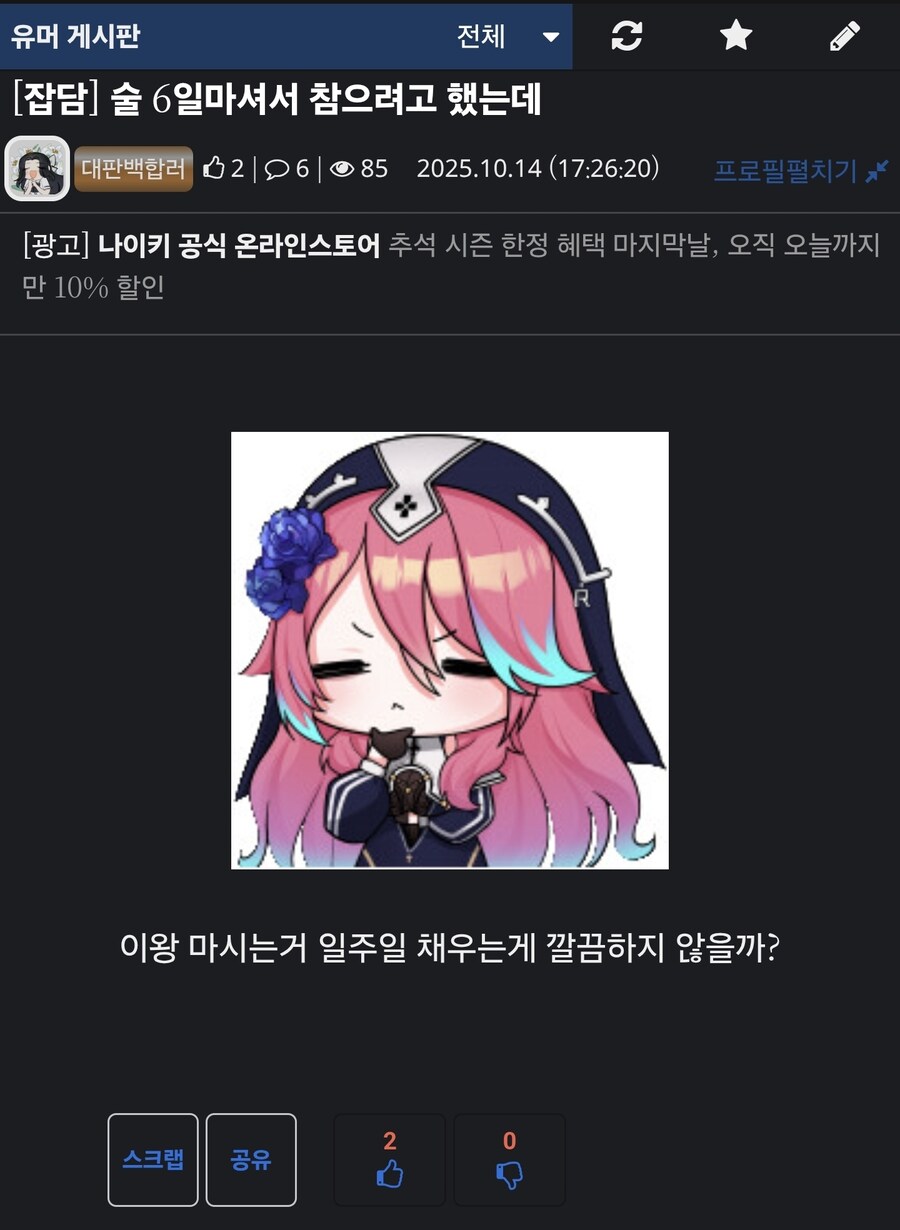Open 대판백합러's user profile
This screenshot has height=1230, width=900.
point(134,169)
